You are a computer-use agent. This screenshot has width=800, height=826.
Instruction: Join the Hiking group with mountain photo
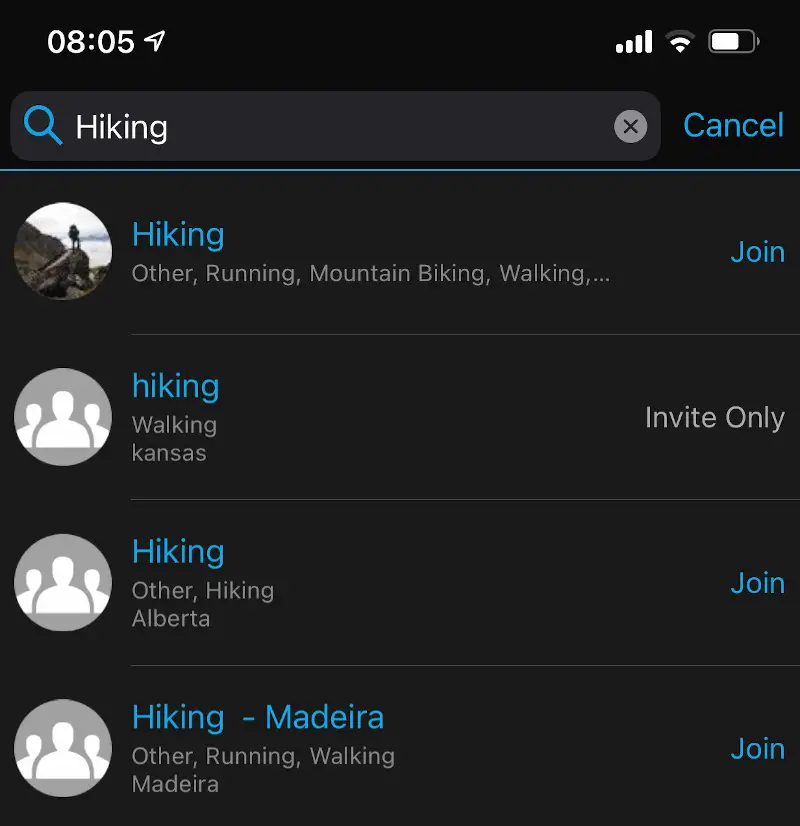tap(757, 251)
